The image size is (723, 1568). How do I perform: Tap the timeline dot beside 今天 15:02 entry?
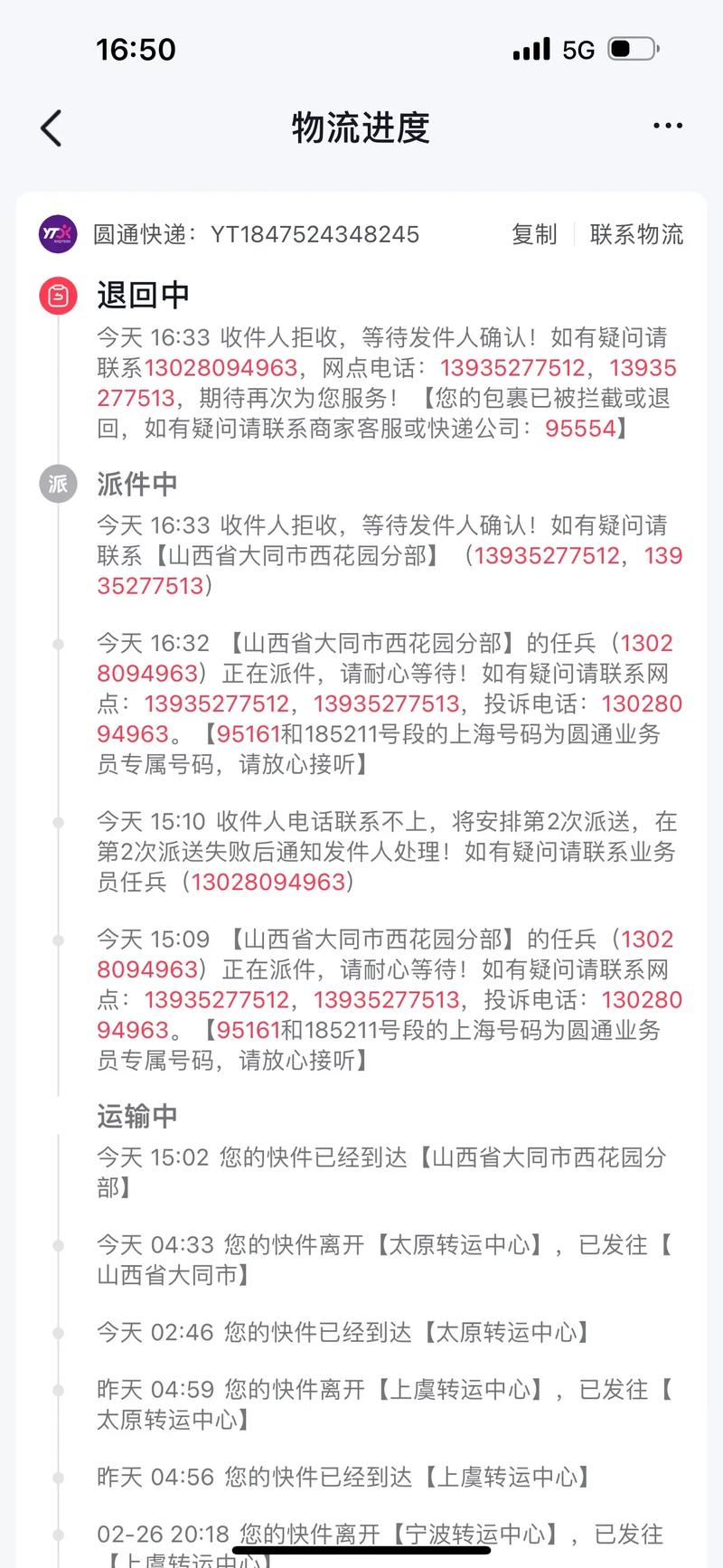[56, 1157]
